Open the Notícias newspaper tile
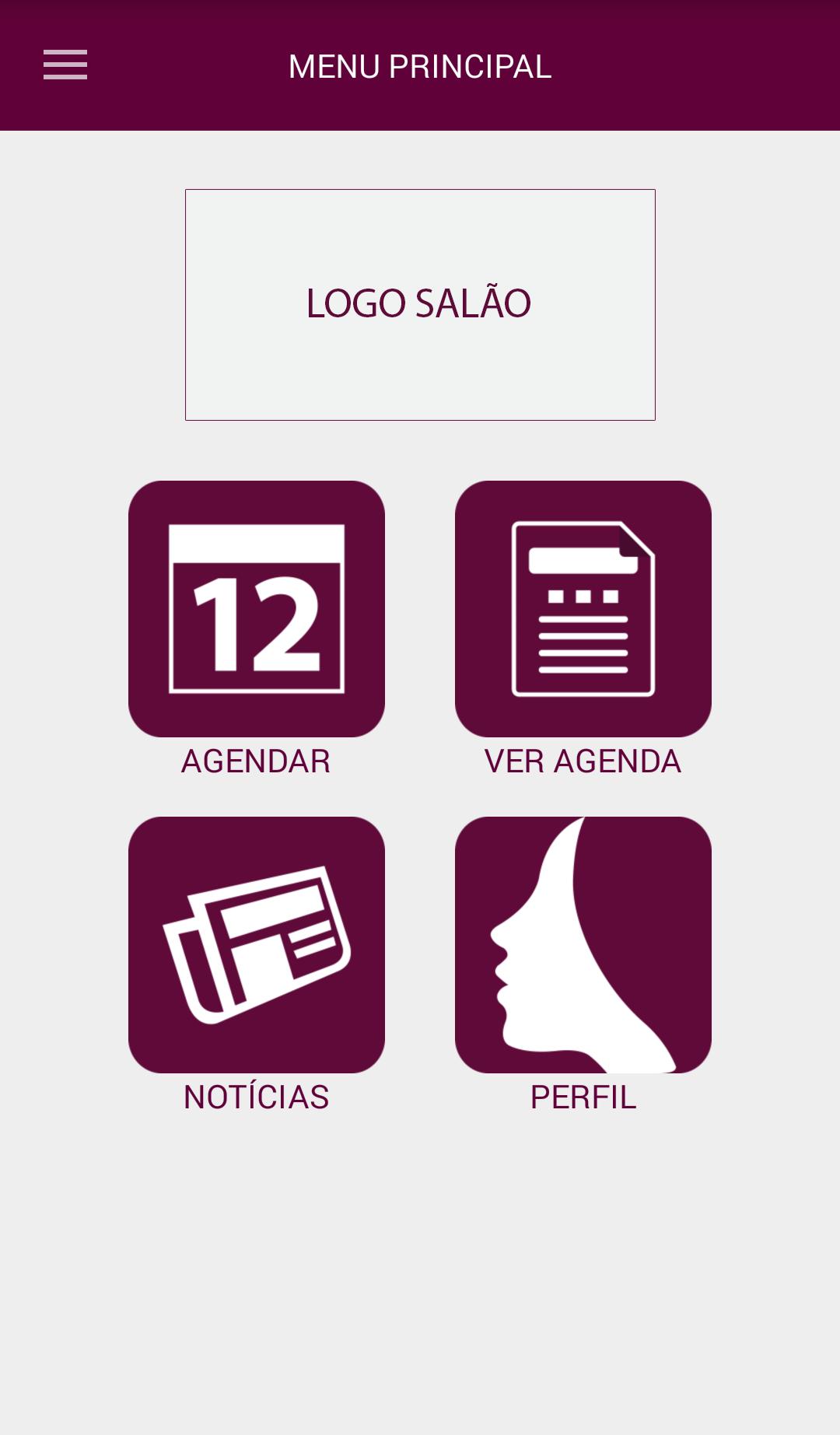 coord(257,945)
